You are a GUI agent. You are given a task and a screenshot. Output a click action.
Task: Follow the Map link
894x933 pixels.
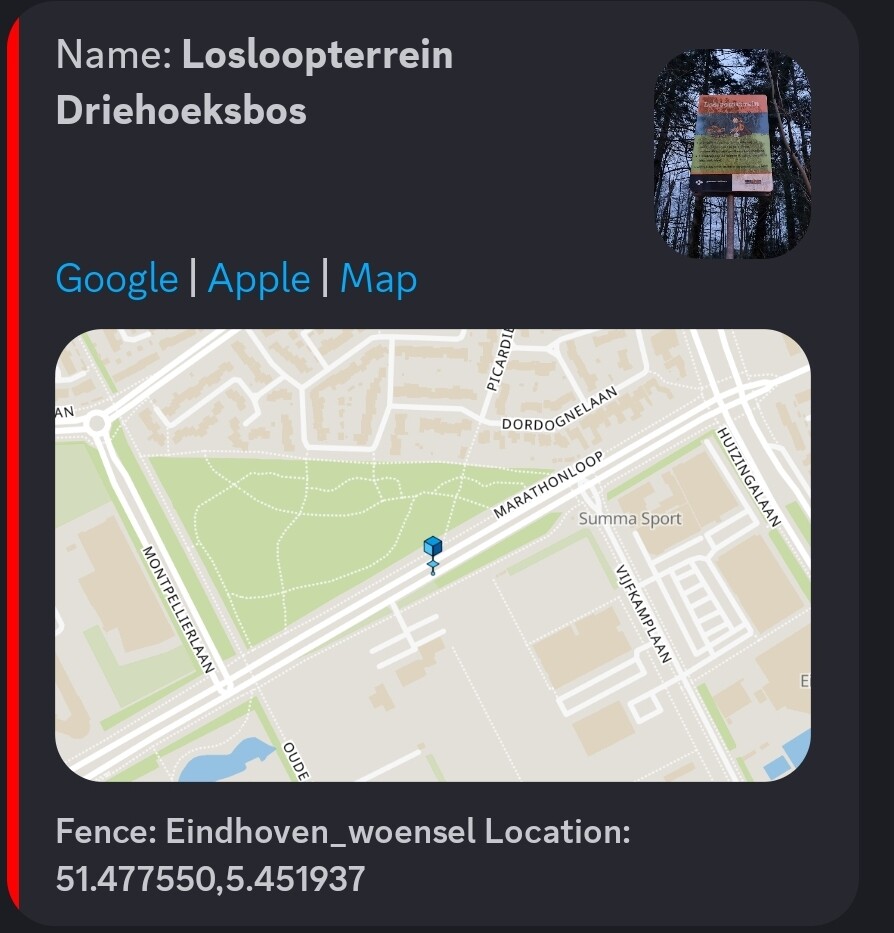[378, 279]
